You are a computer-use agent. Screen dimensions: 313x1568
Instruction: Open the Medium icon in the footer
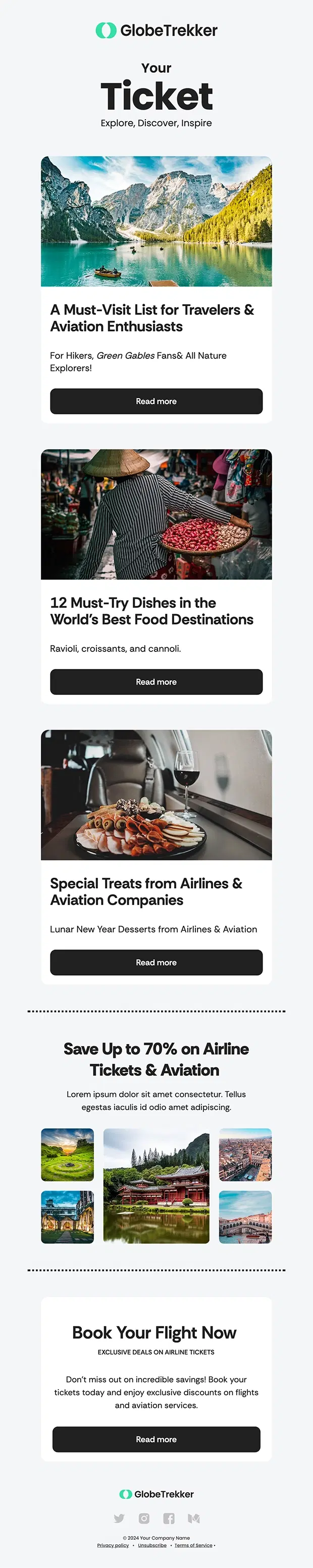194,1518
